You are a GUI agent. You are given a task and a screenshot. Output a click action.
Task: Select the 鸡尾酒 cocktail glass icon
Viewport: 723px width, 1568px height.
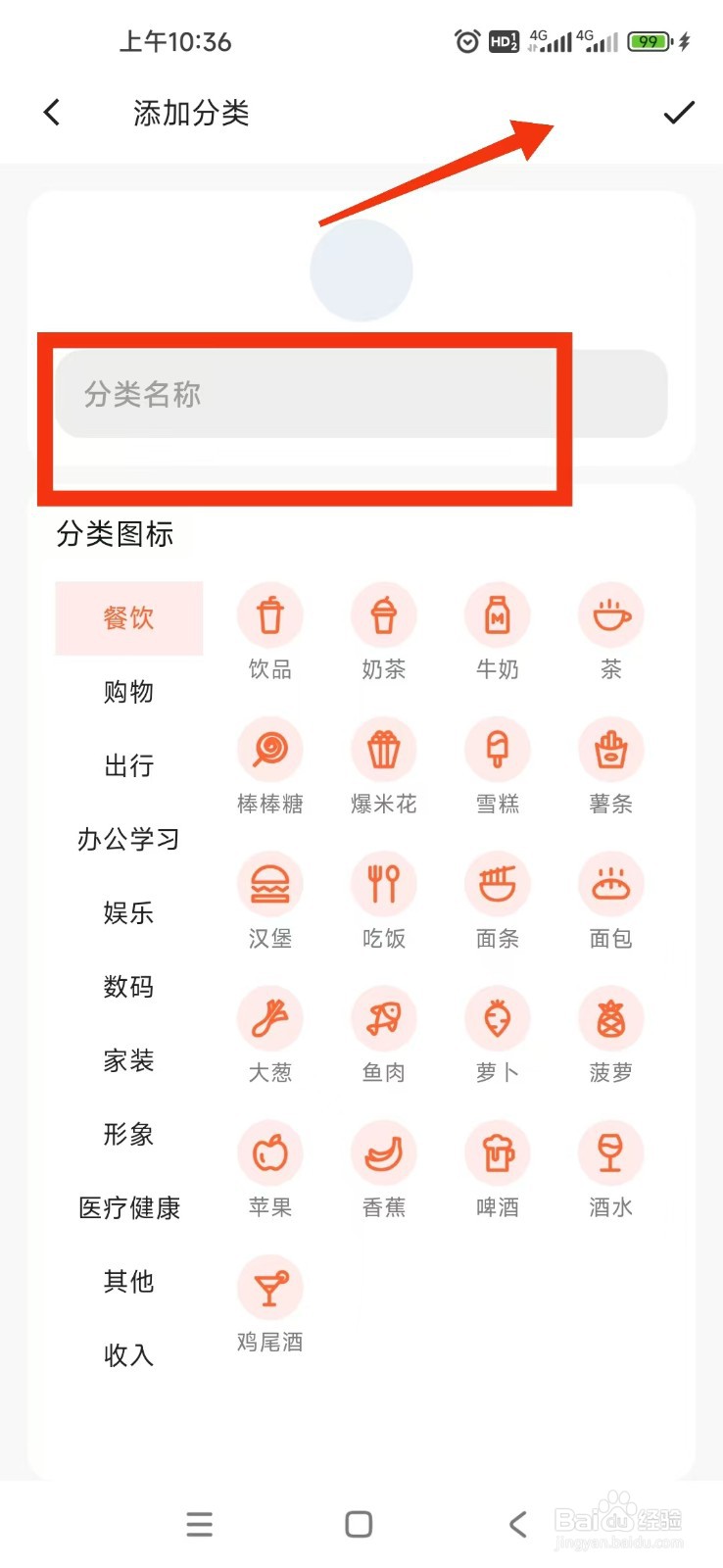point(271,1288)
